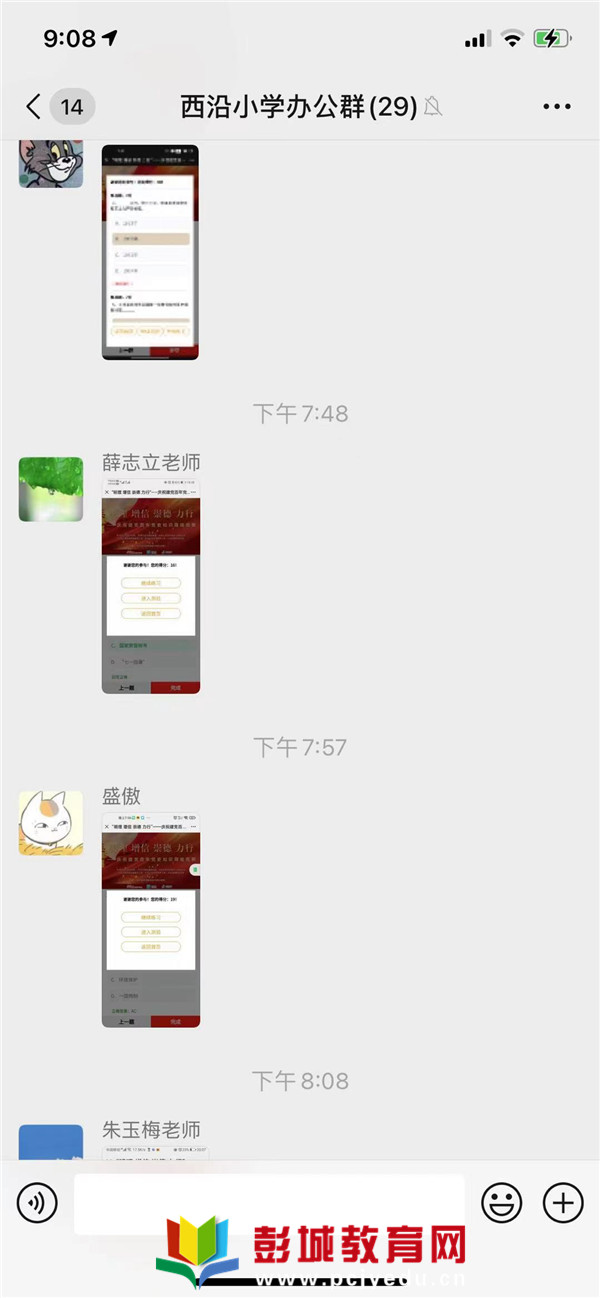The height and width of the screenshot is (1298, 600).
Task: Open the screenshot sent by 盛傲
Action: pyautogui.click(x=151, y=919)
